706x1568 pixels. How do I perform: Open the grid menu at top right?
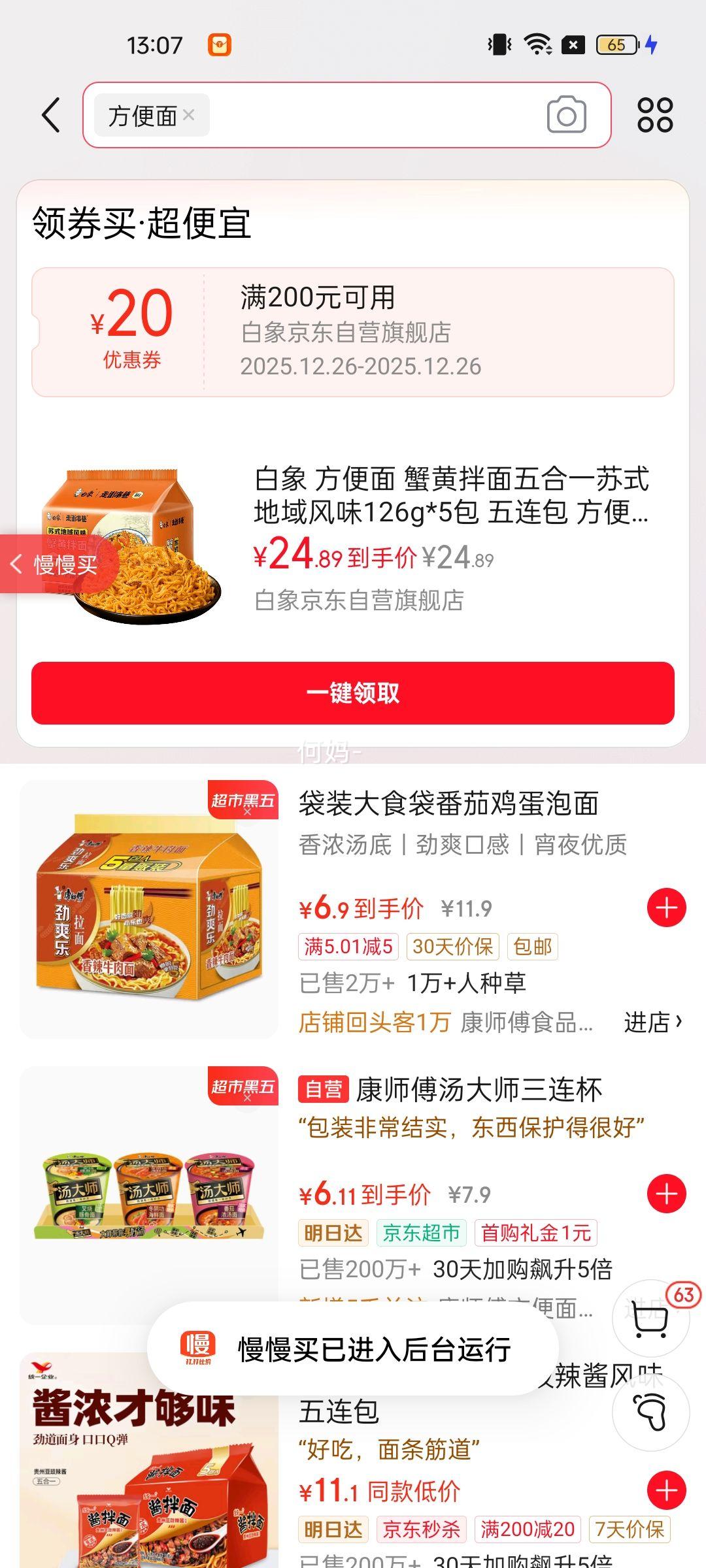coord(657,114)
